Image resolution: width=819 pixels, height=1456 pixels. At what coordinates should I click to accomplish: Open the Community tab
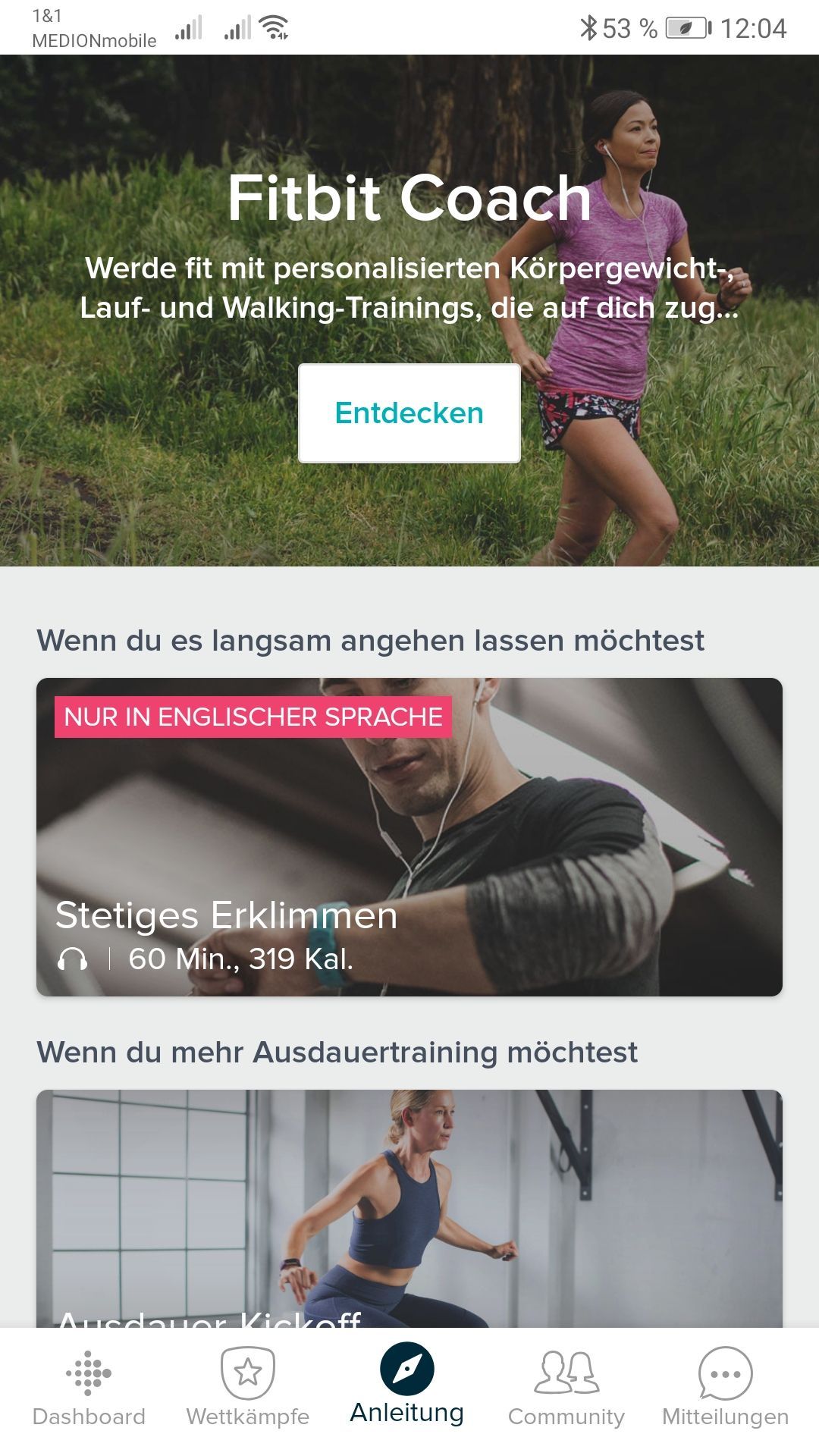coord(566,1389)
